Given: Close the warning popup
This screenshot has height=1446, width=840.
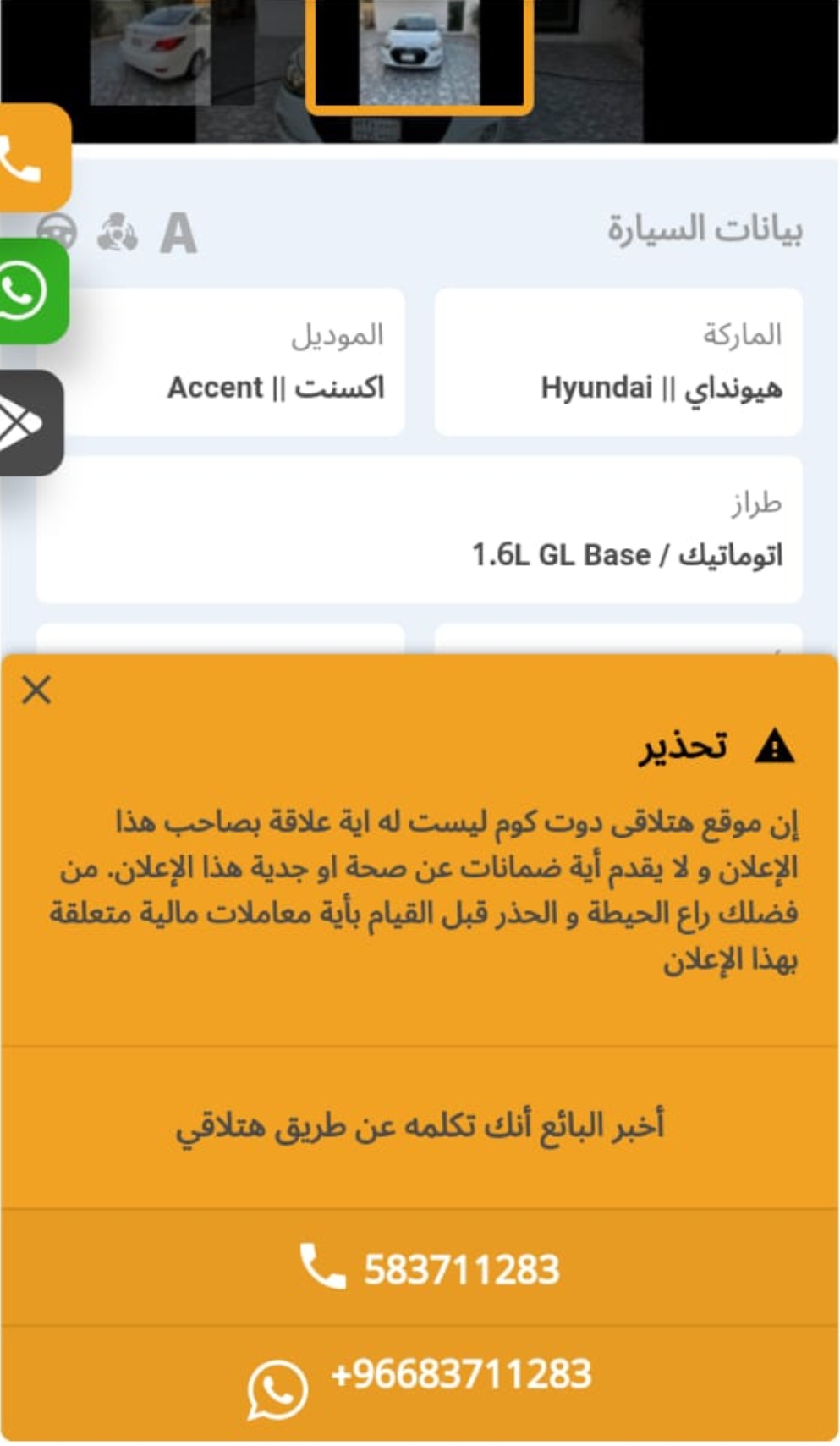Looking at the screenshot, I should click(x=36, y=690).
